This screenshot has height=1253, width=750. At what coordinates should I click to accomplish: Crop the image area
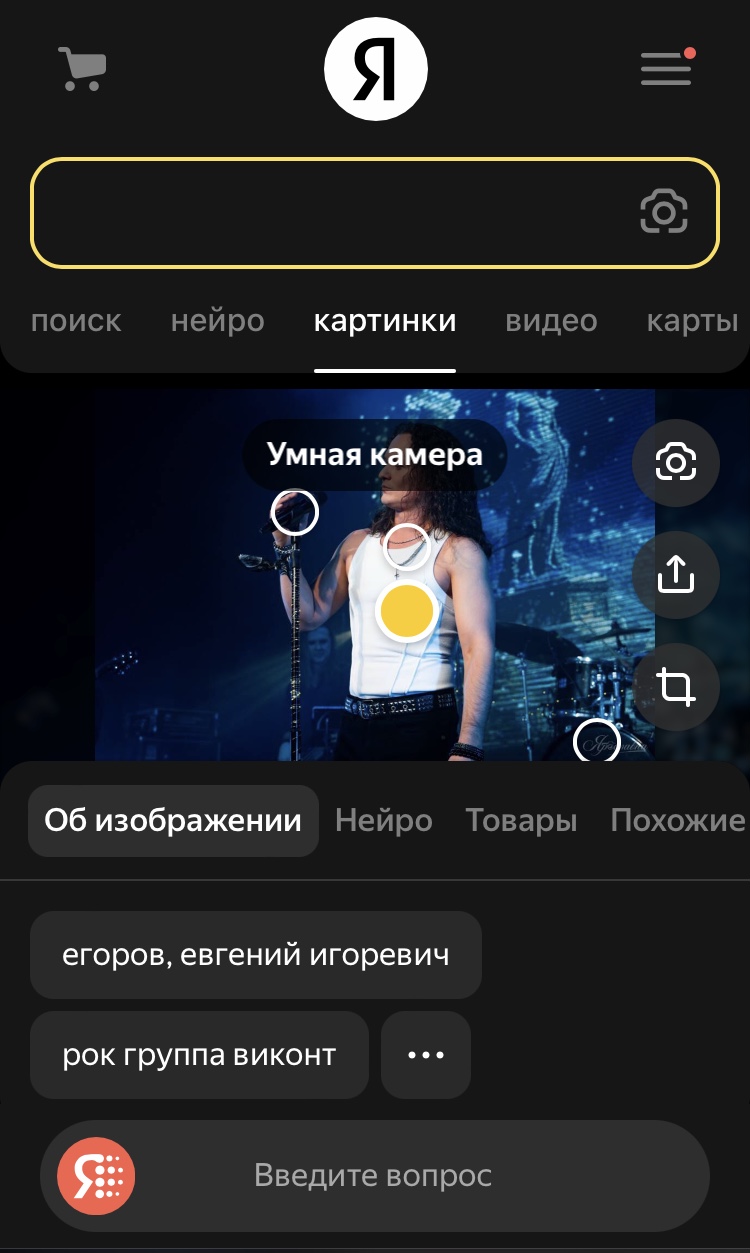[x=676, y=688]
